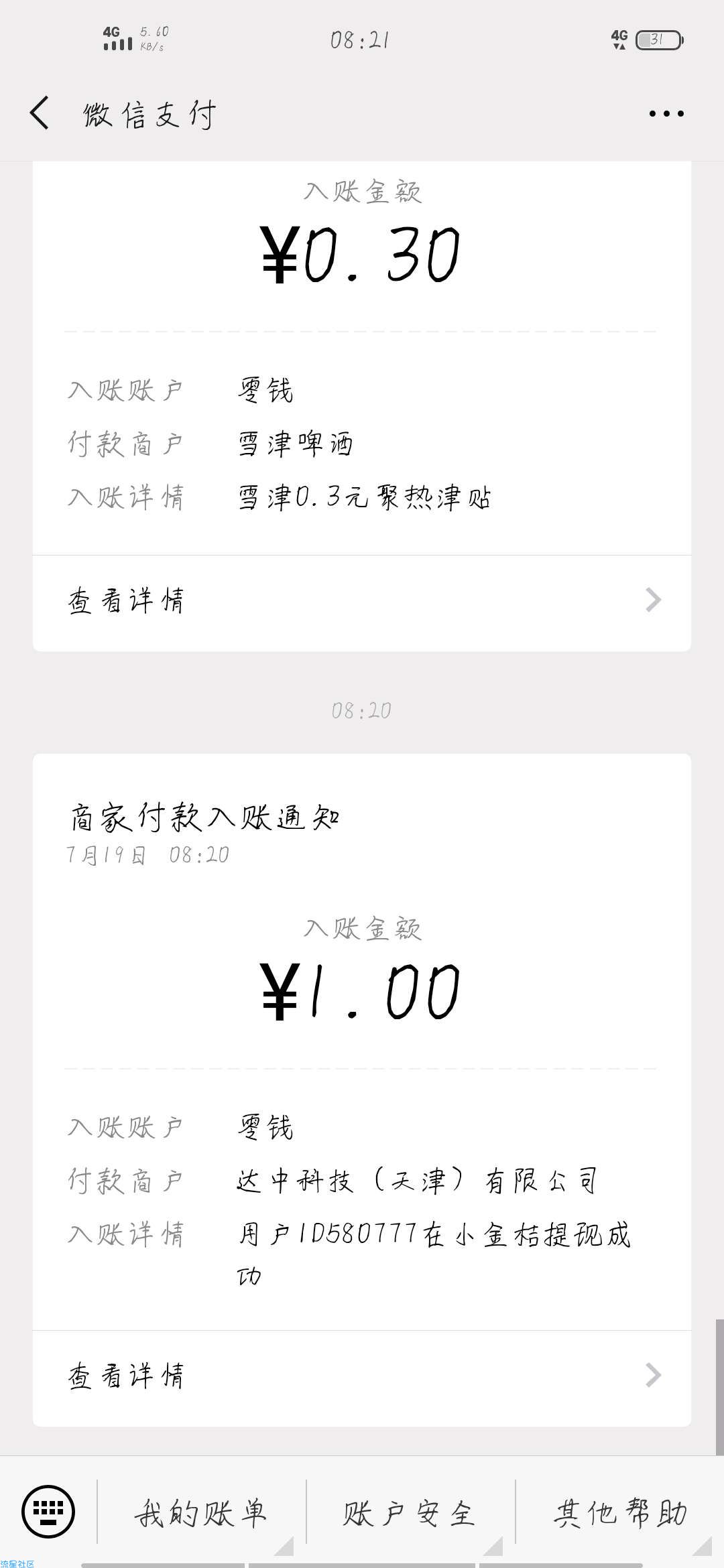Open the three-dot overflow menu
The width and height of the screenshot is (724, 1568).
tap(666, 114)
